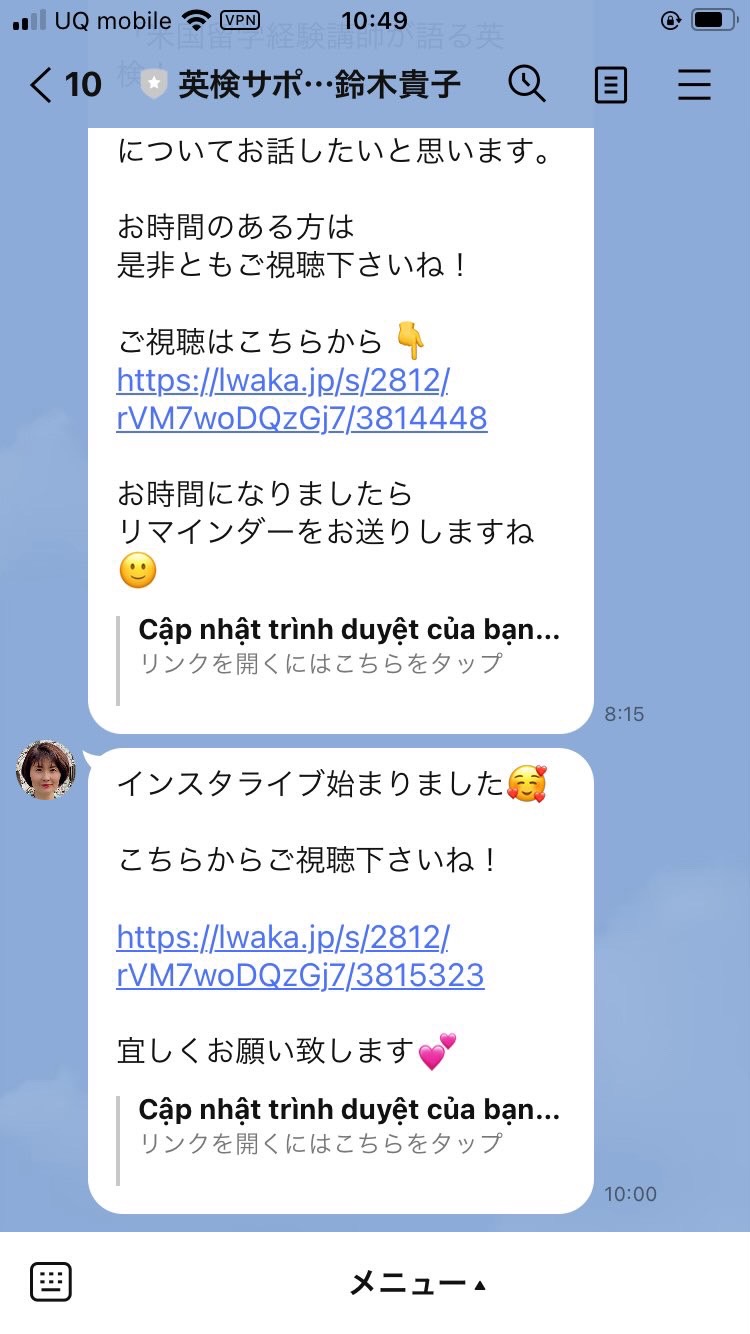Open the hamburger chat menu
Image resolution: width=750 pixels, height=1334 pixels.
(694, 85)
